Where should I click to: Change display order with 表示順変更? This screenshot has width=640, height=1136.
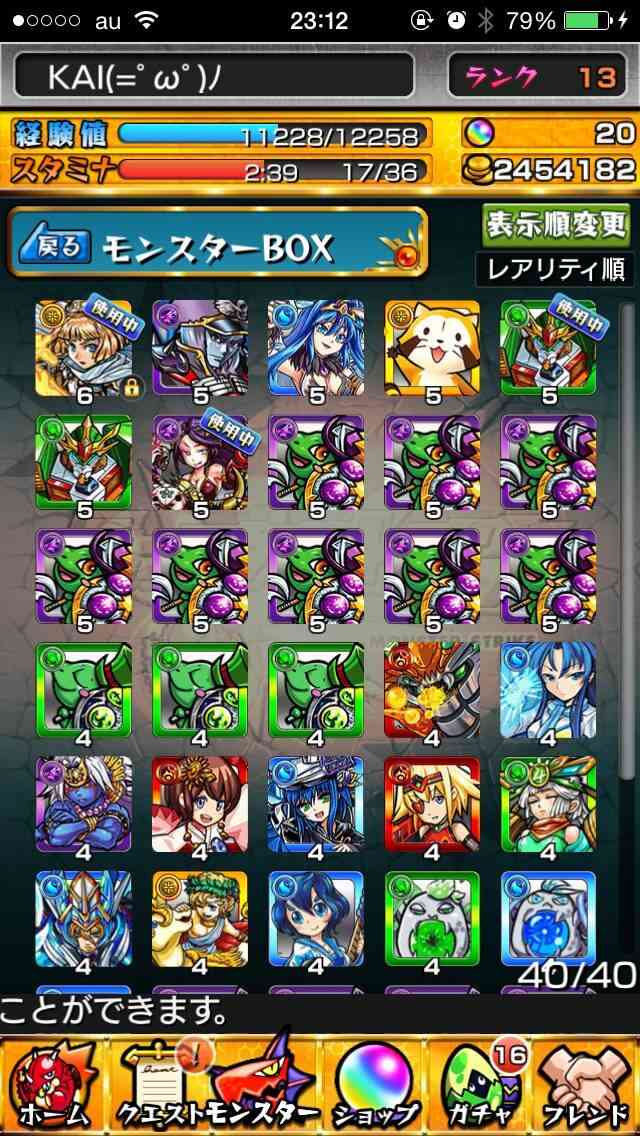coord(557,225)
